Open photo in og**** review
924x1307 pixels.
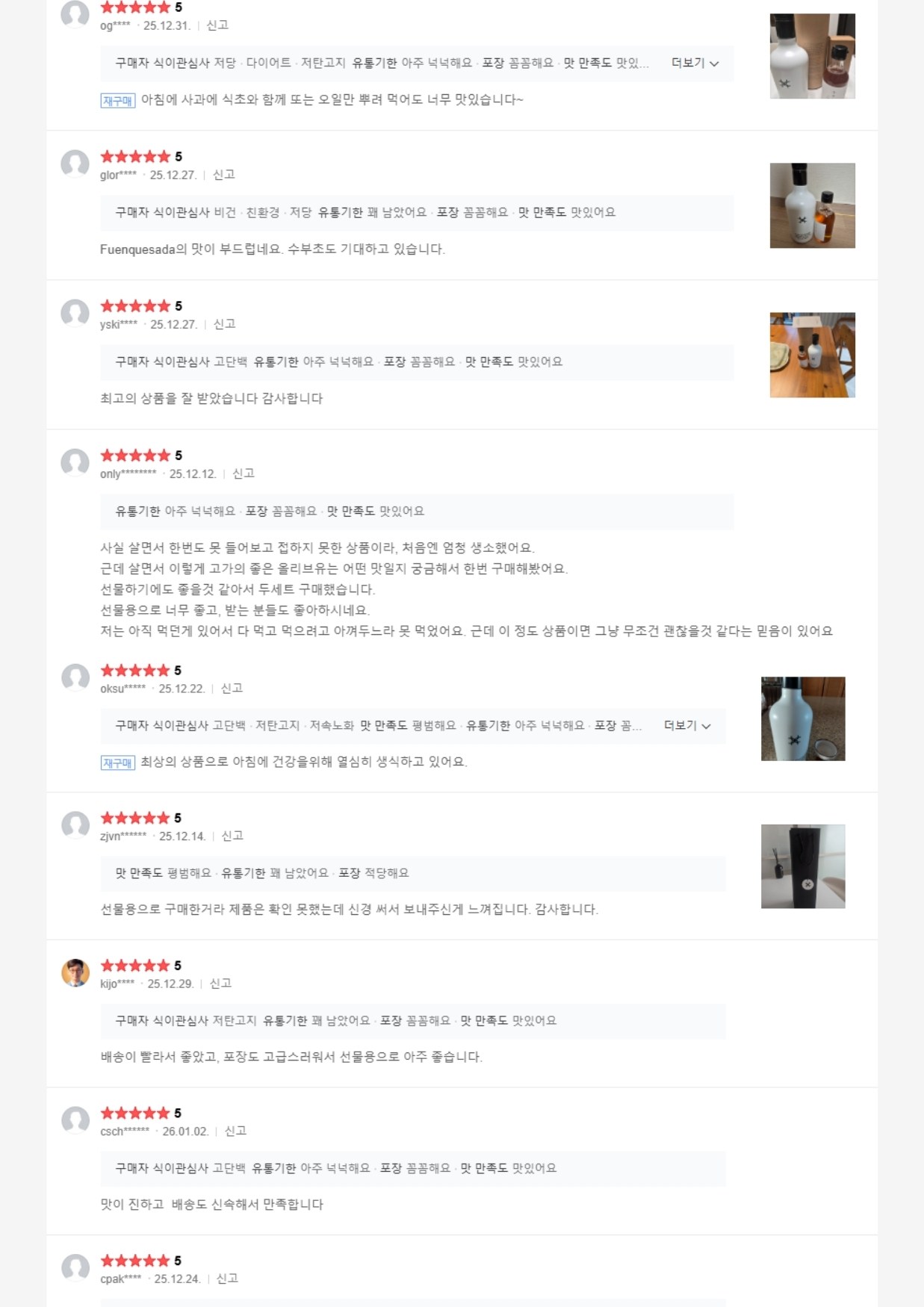point(812,56)
